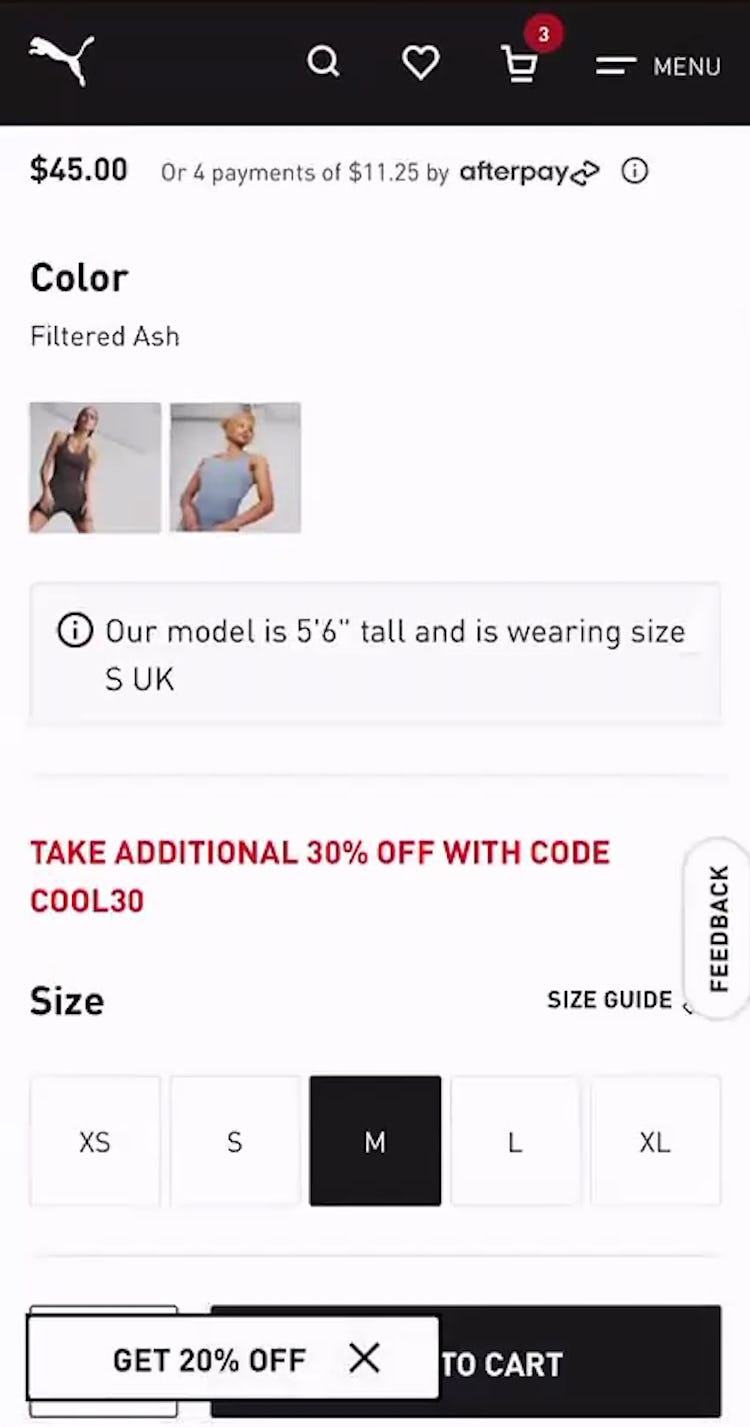The image size is (750, 1427).
Task: Select the blue color swatch
Action: pos(235,467)
